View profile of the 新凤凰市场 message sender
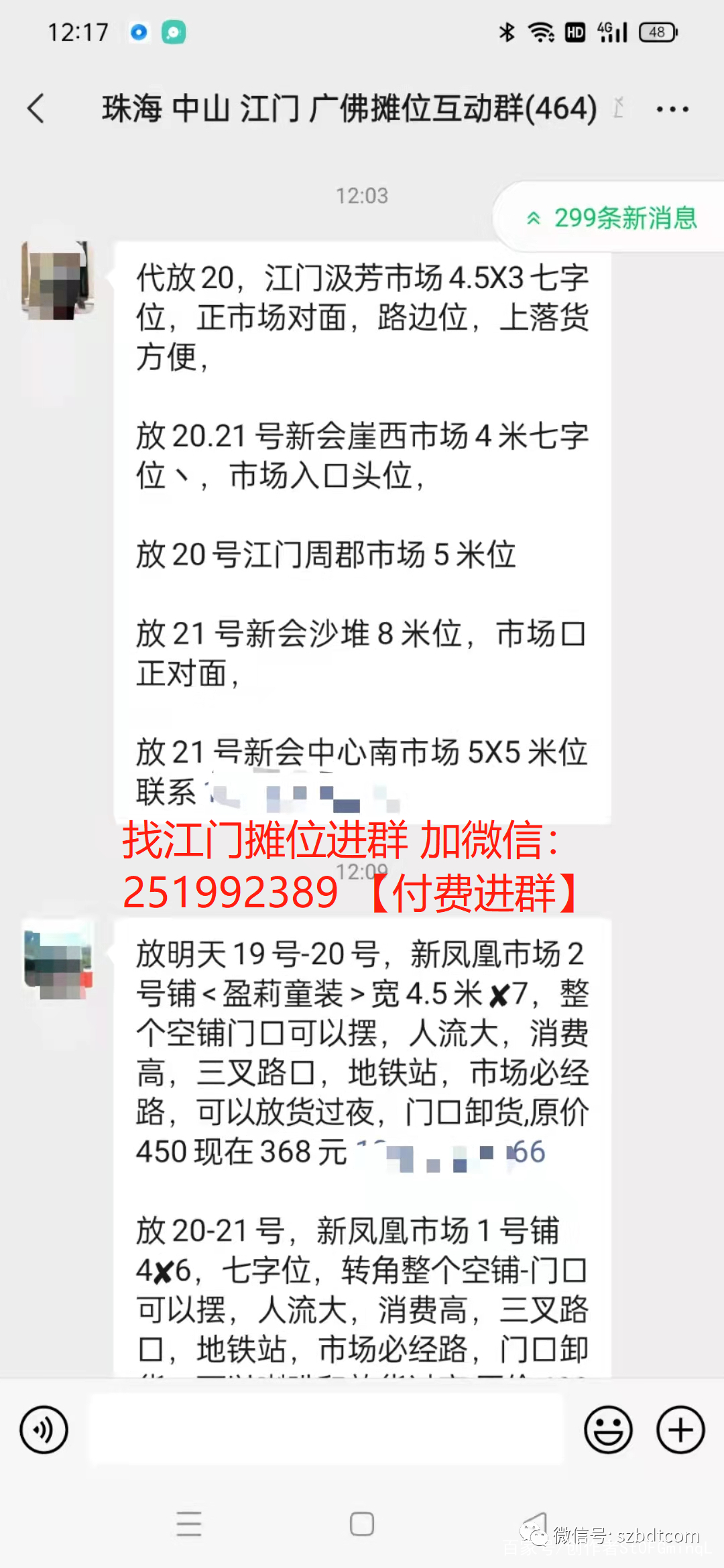Screen dimensions: 724x1568 [x=58, y=960]
